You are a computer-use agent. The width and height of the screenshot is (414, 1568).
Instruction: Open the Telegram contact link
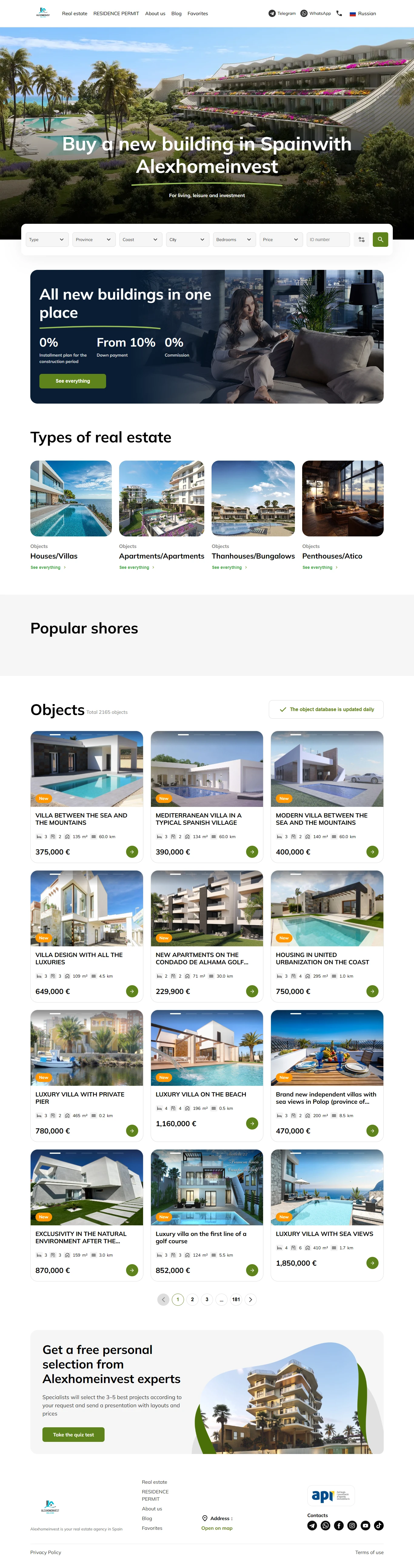(x=282, y=13)
